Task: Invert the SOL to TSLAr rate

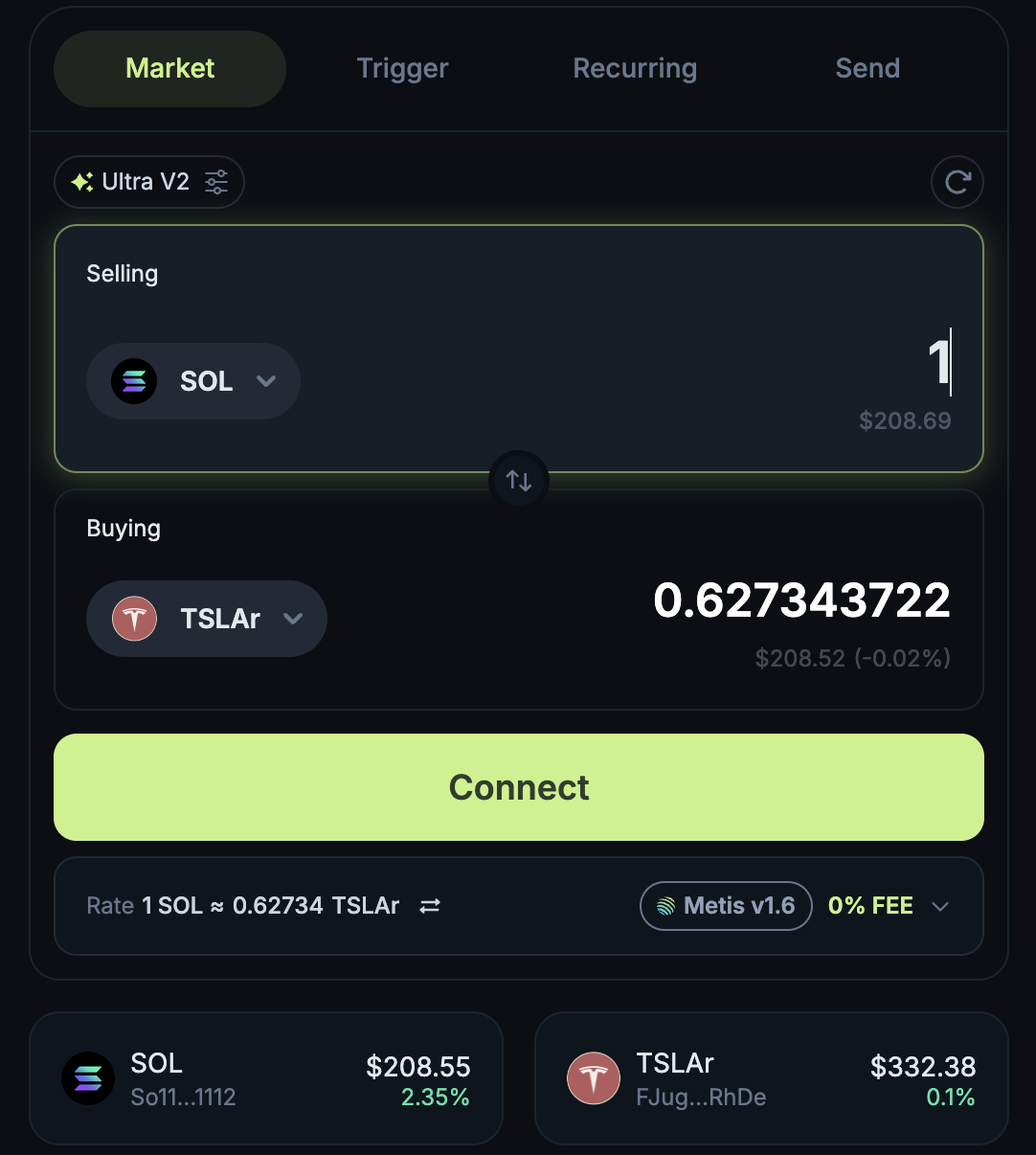Action: click(430, 906)
